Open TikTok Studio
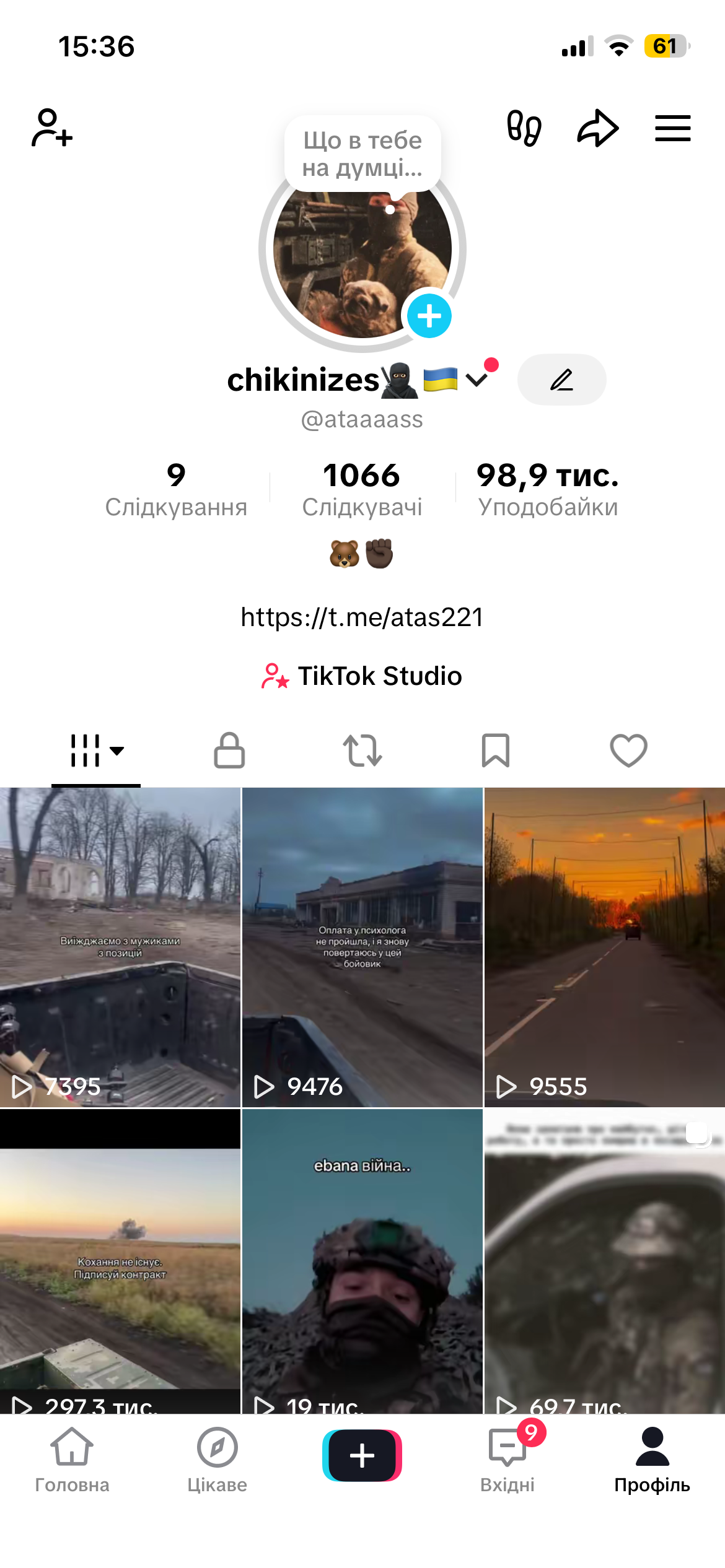Viewport: 725px width, 1568px height. (362, 676)
